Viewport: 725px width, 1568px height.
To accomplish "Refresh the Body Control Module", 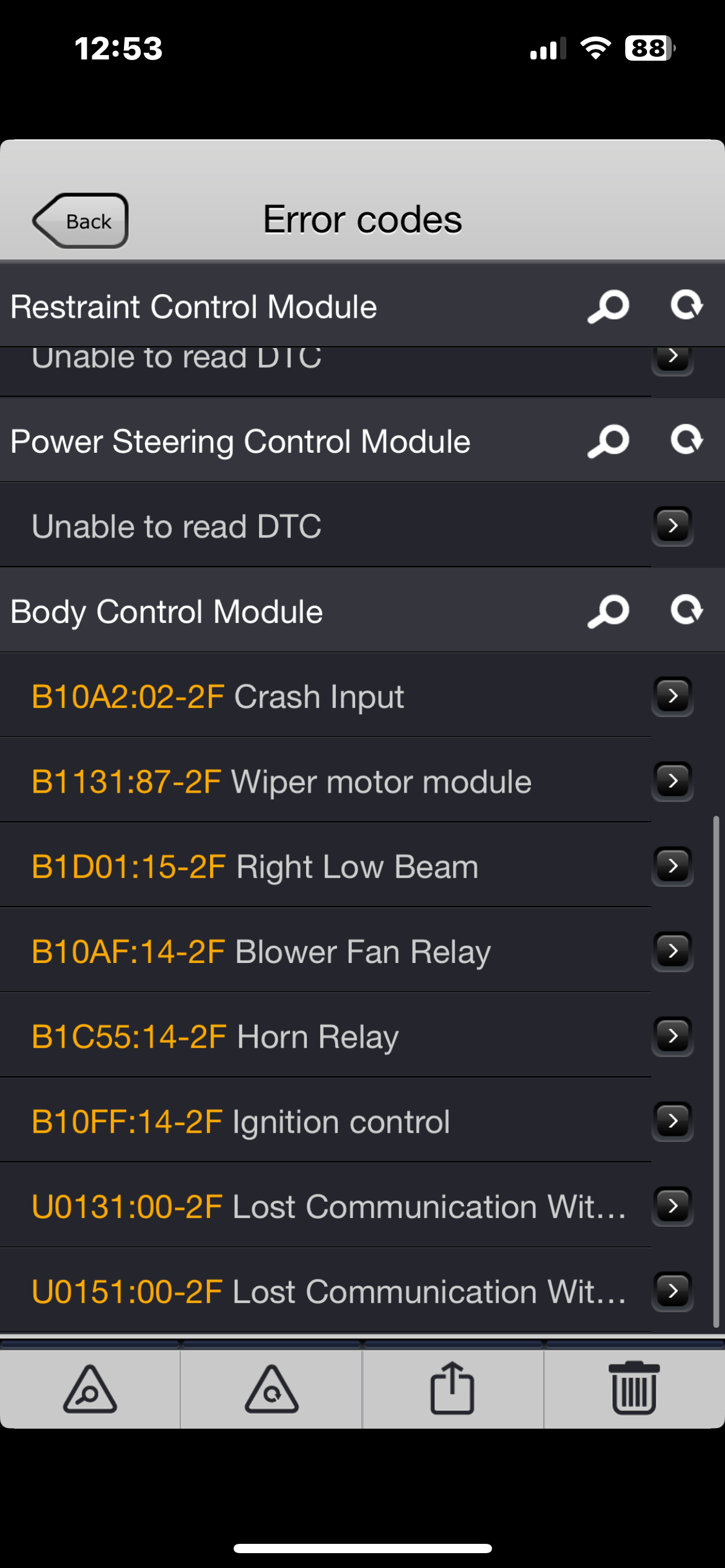I will pyautogui.click(x=687, y=610).
